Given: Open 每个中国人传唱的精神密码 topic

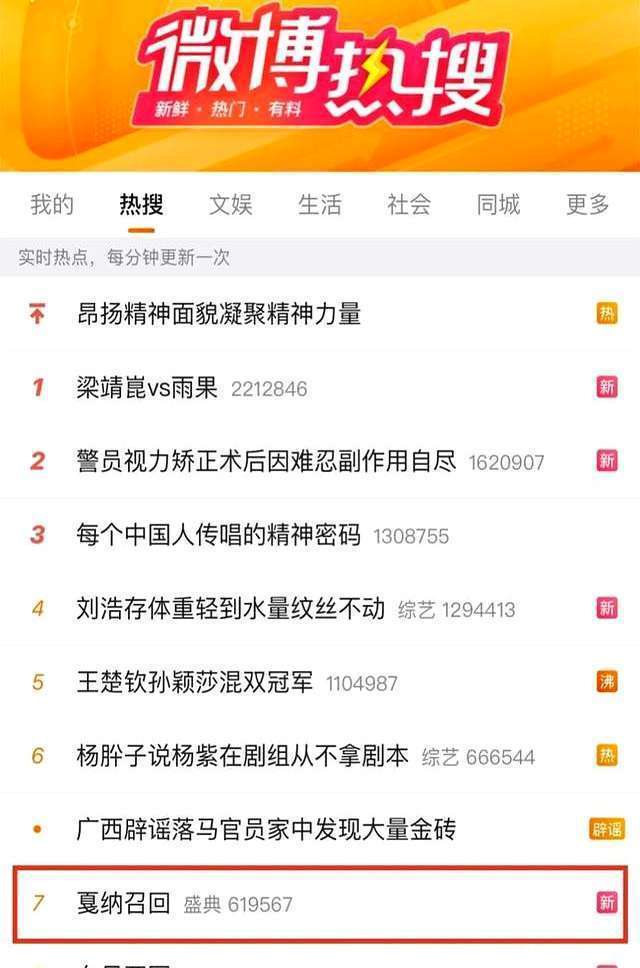Looking at the screenshot, I should click(218, 535).
